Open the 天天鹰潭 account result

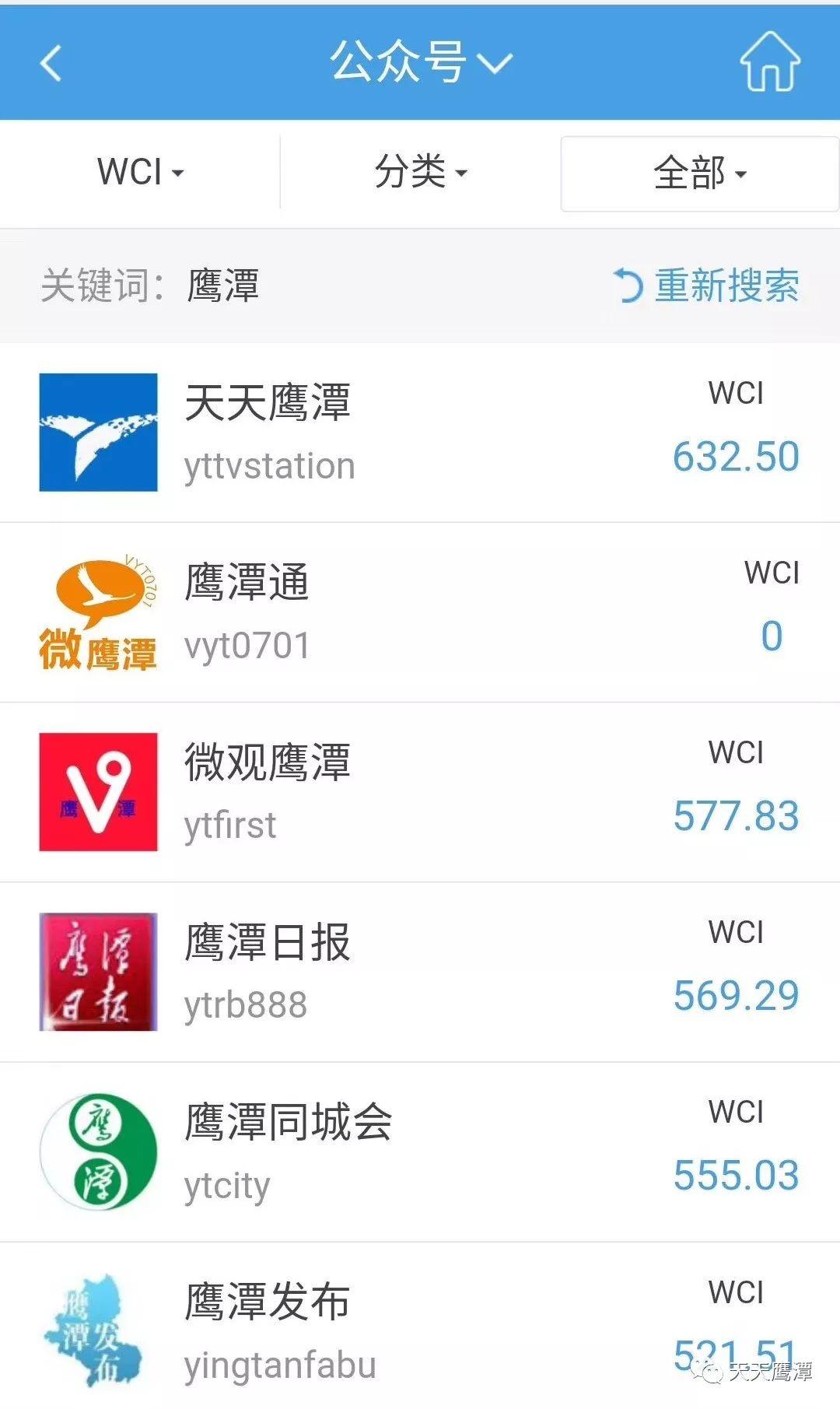420,433
